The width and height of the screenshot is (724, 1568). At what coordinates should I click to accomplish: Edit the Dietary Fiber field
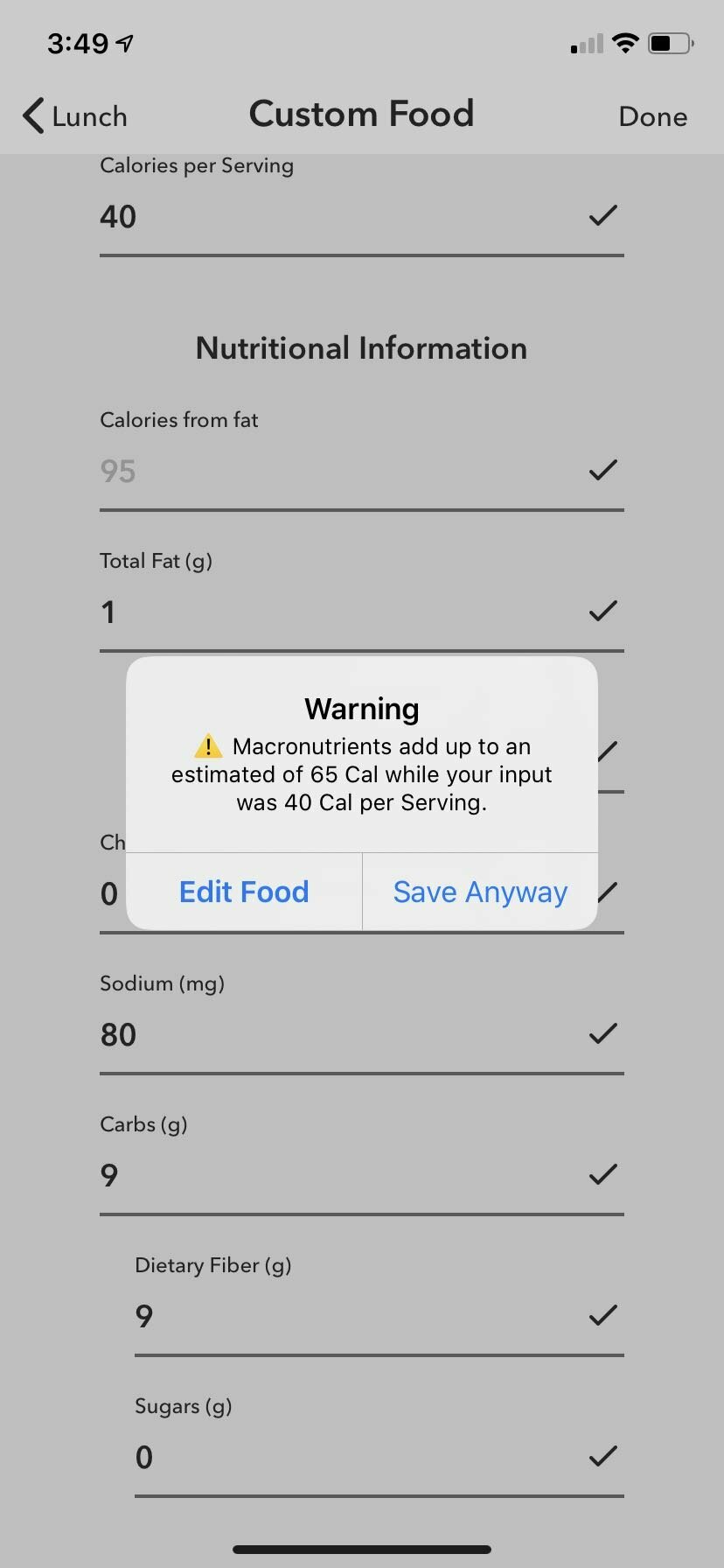click(379, 1316)
